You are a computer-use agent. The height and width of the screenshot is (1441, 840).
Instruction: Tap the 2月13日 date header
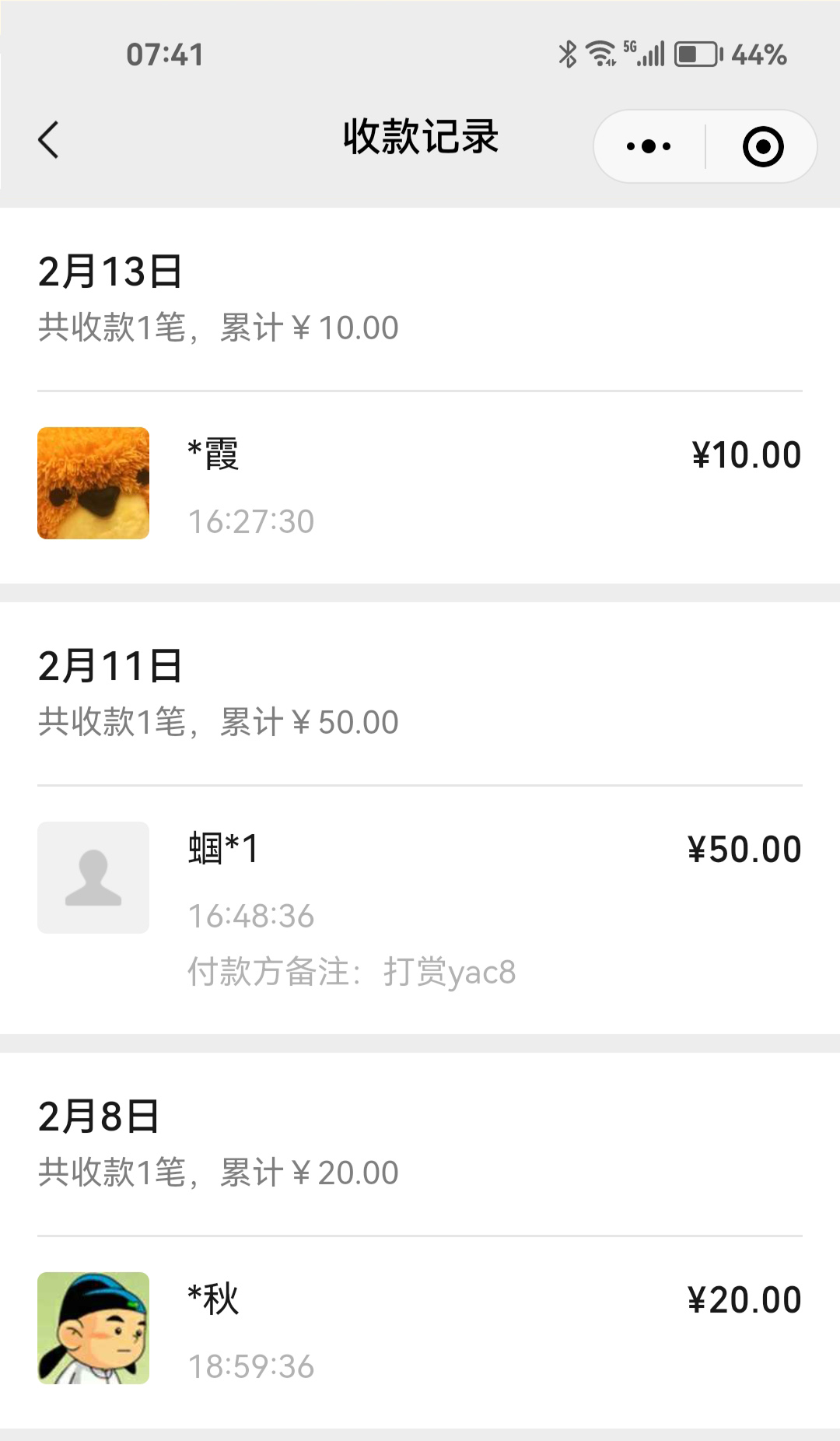(x=109, y=271)
